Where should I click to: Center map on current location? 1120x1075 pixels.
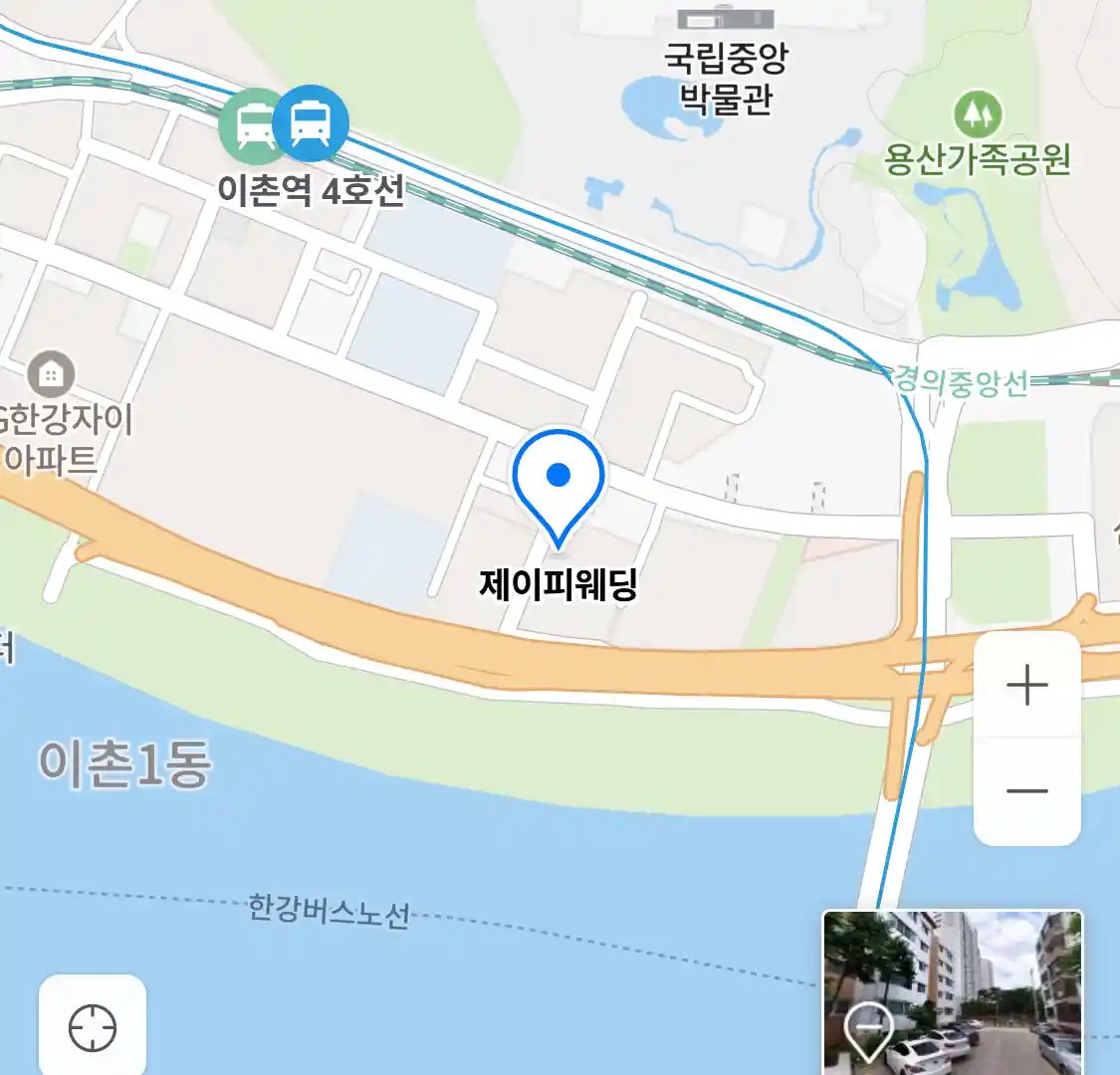93,1027
